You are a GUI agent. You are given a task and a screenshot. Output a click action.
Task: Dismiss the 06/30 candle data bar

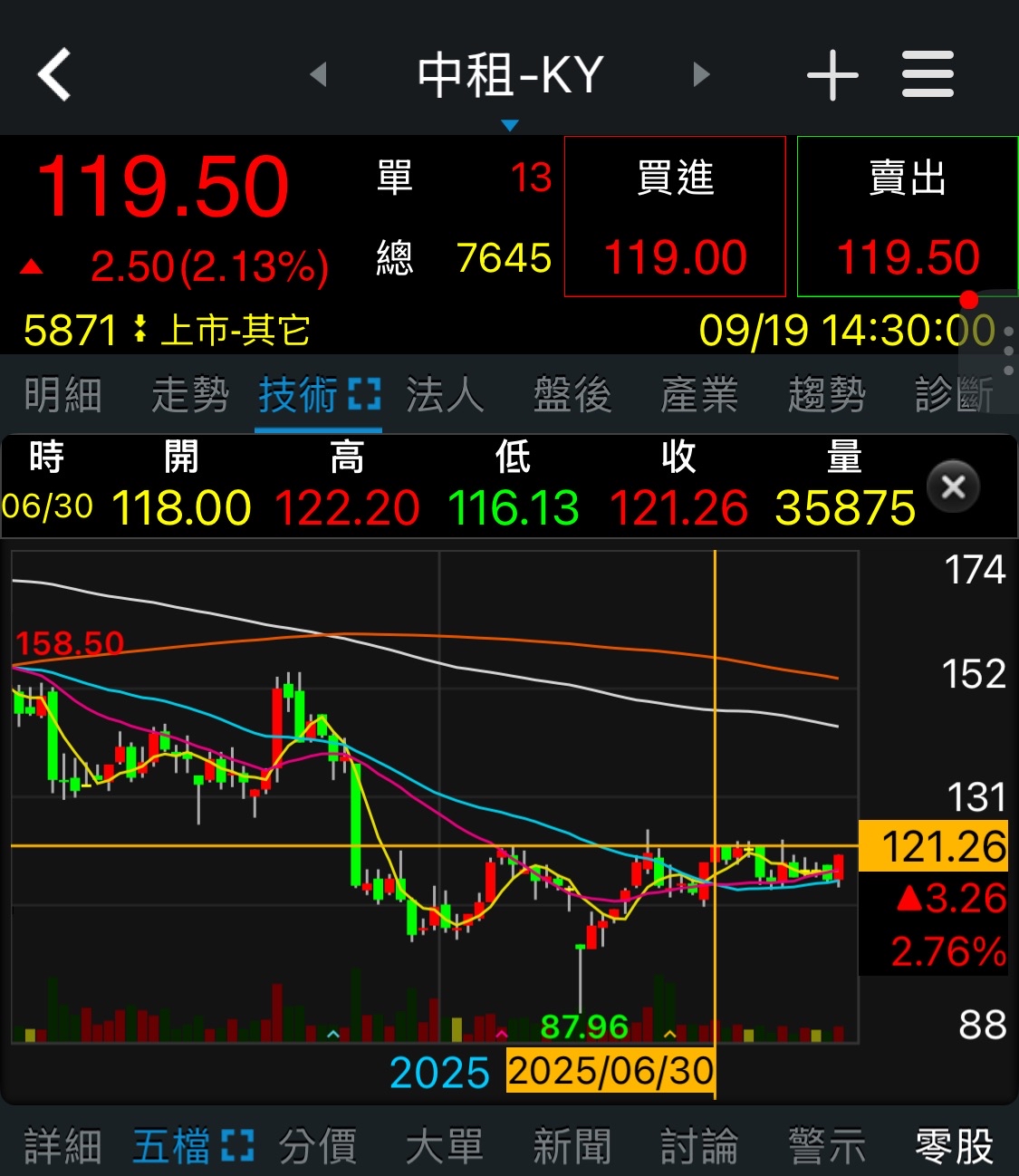tap(953, 487)
